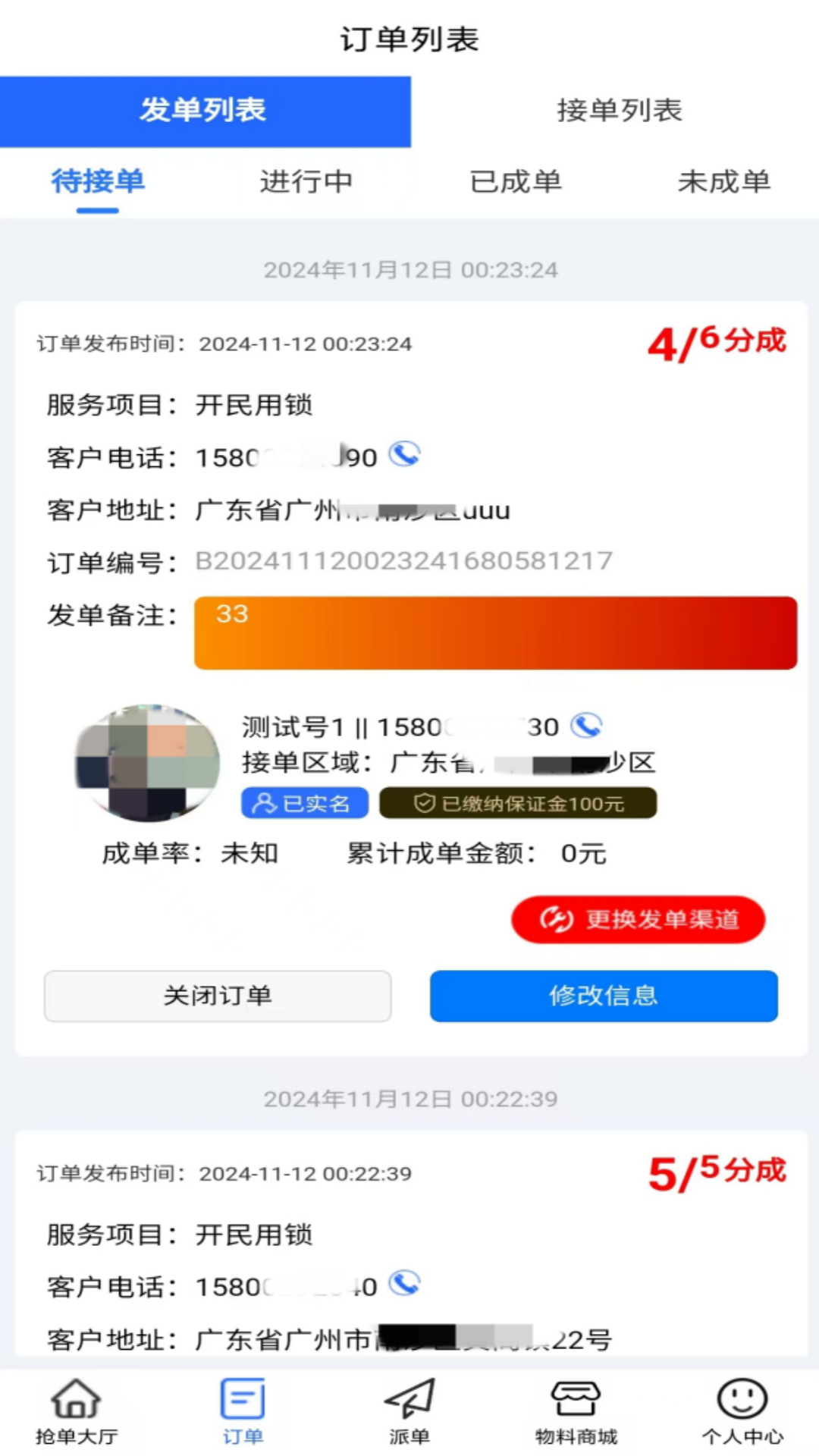
Task: Select the 待接单 filter tab
Action: click(x=98, y=182)
